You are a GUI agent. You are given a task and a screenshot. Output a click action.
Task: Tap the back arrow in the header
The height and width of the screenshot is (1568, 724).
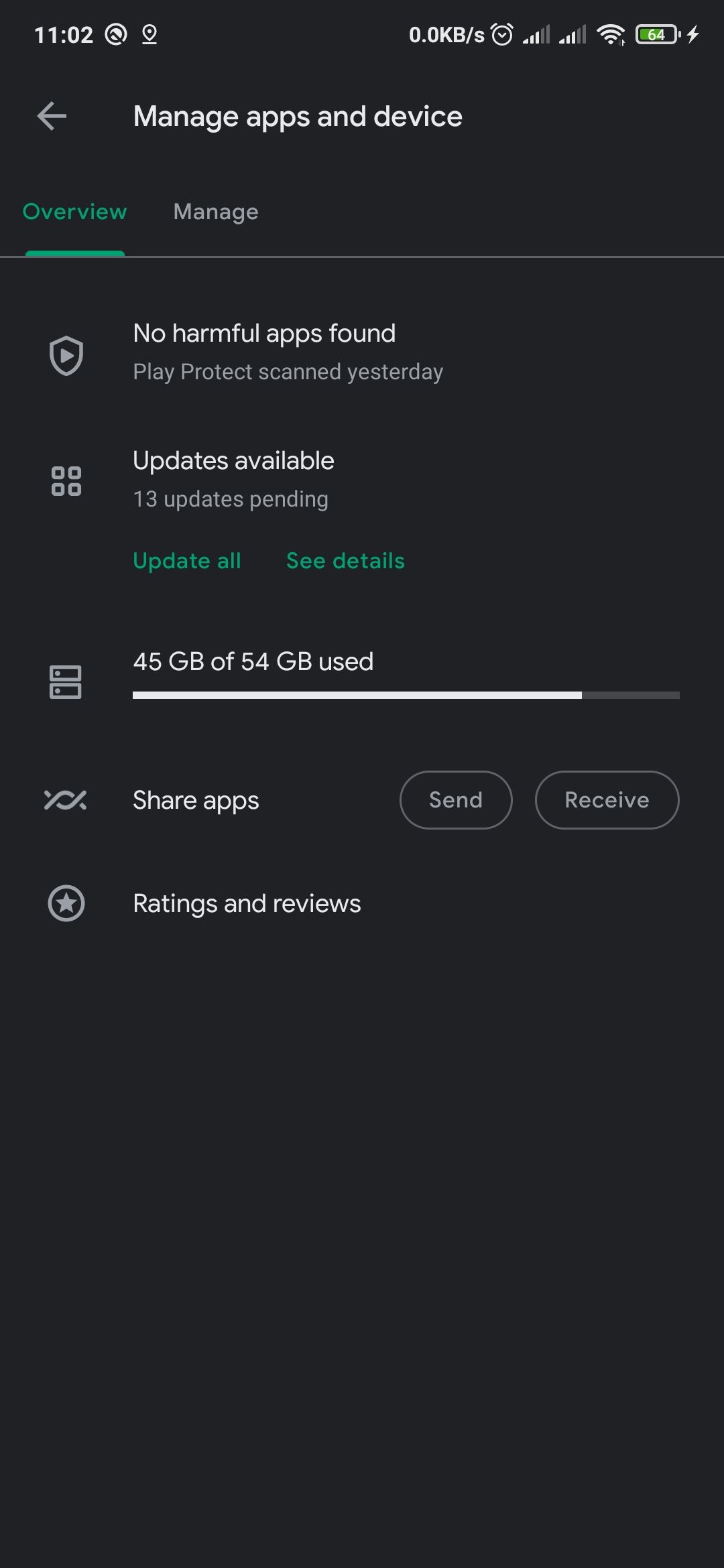[51, 116]
